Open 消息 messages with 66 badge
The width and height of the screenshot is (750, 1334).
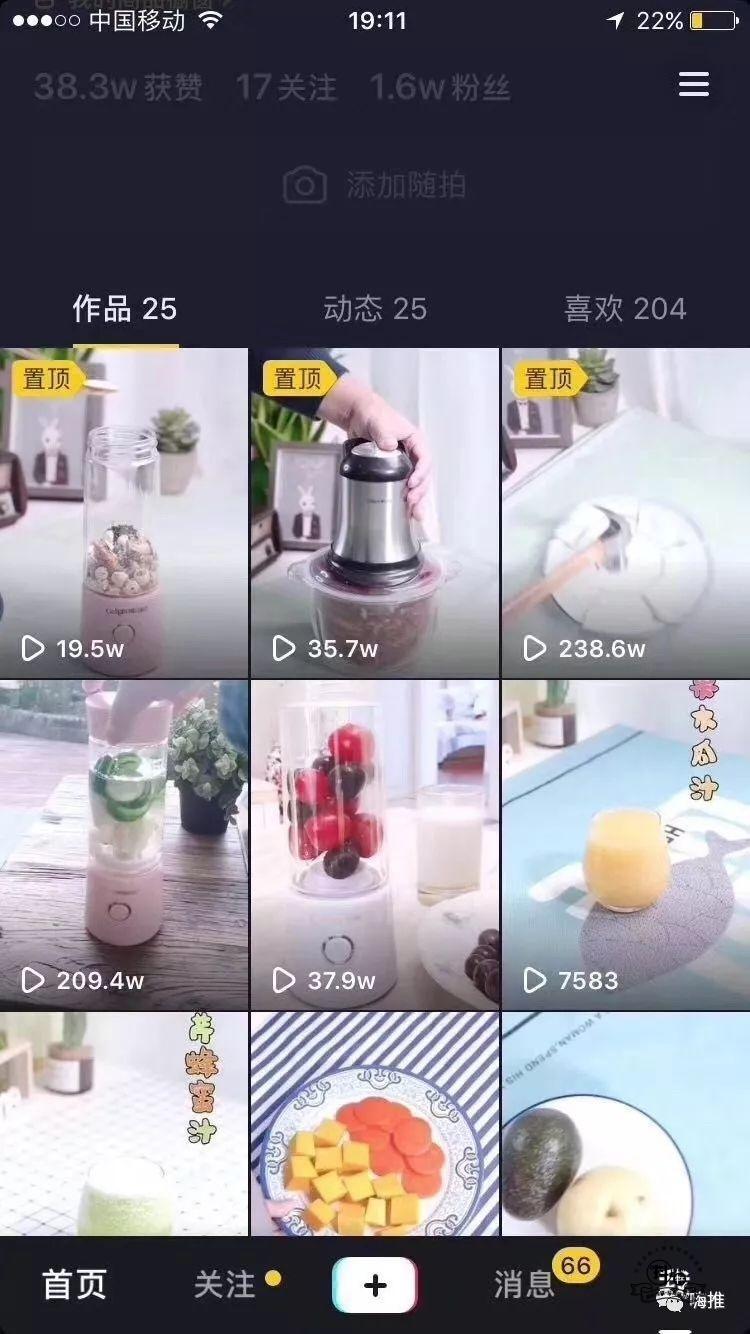coord(525,1285)
